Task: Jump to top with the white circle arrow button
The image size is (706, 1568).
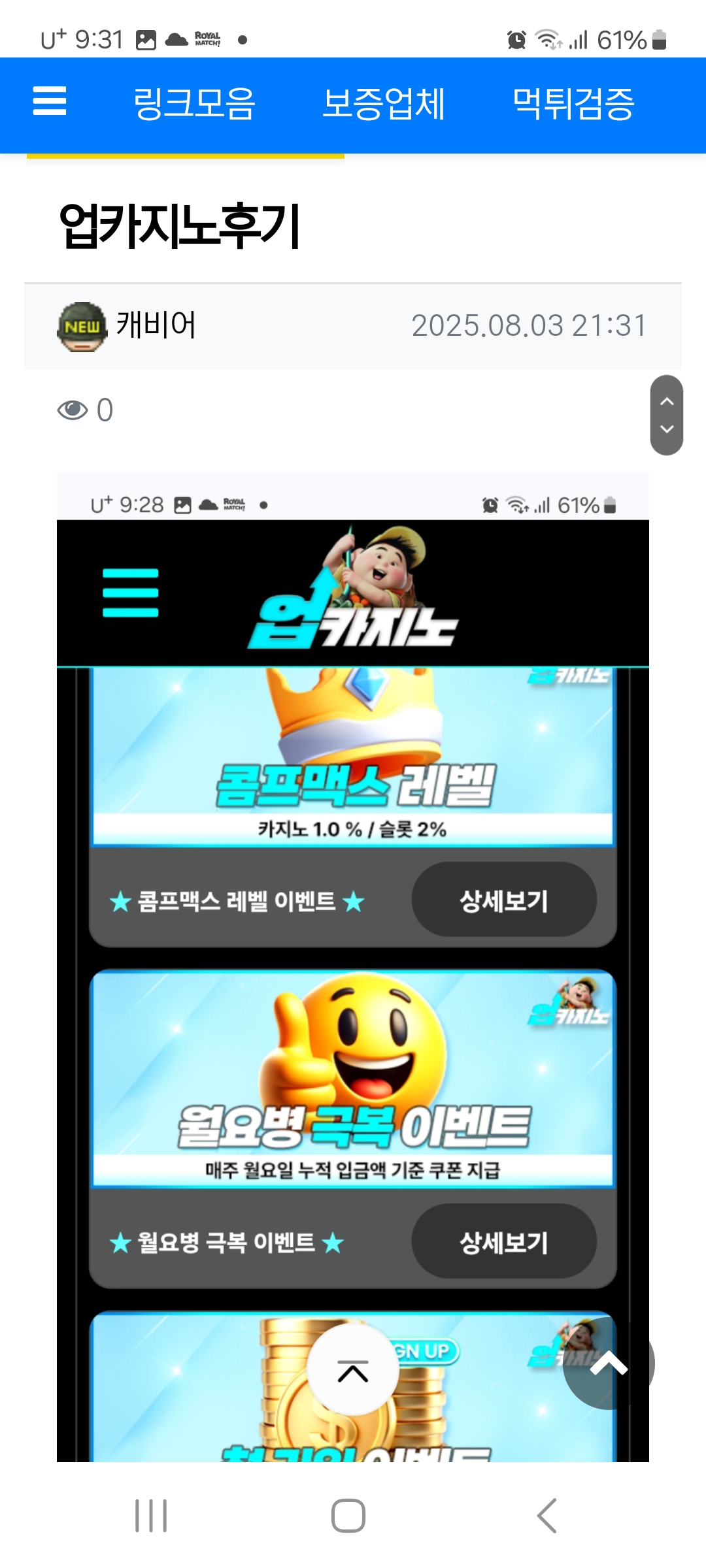Action: 353,1371
